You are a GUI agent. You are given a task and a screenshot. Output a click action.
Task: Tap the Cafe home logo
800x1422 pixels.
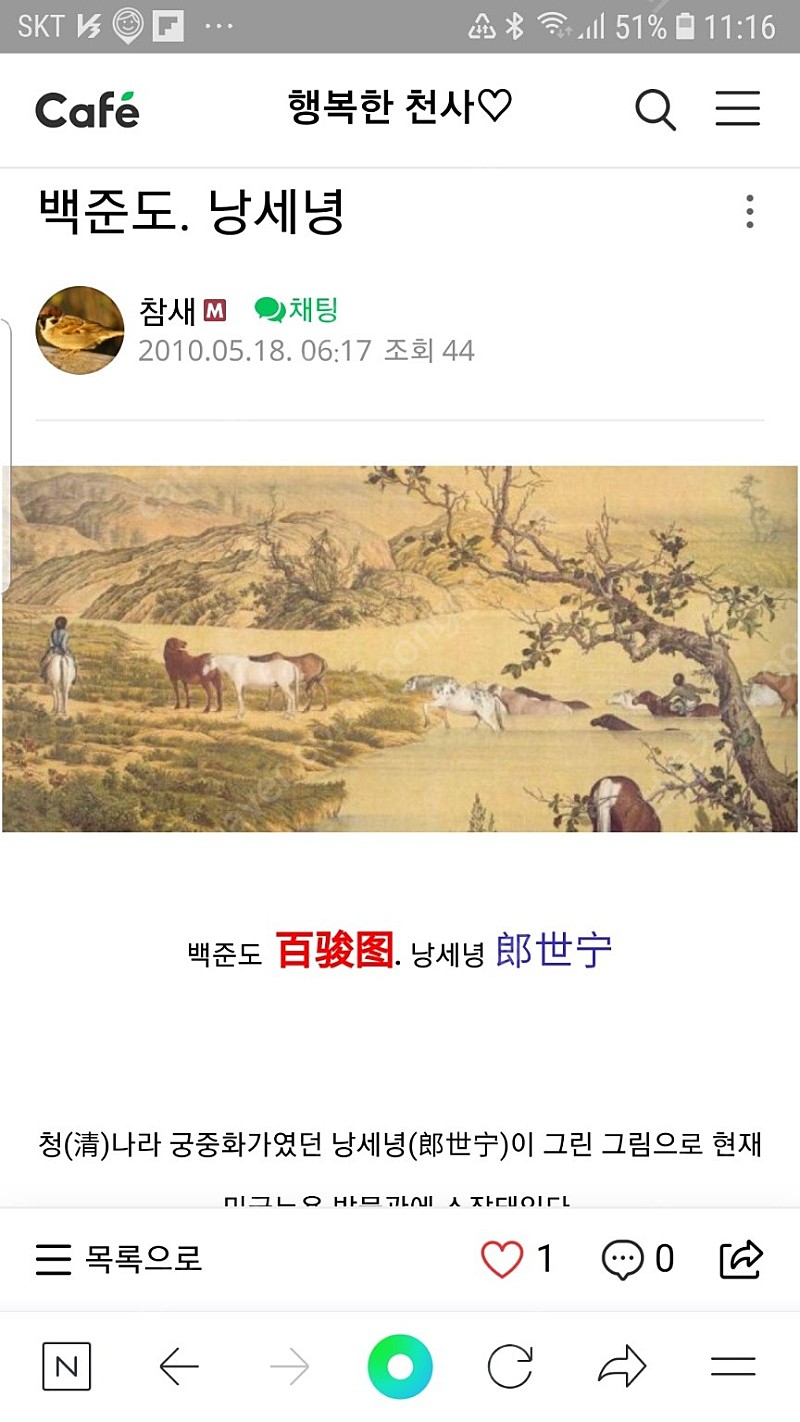[x=86, y=109]
